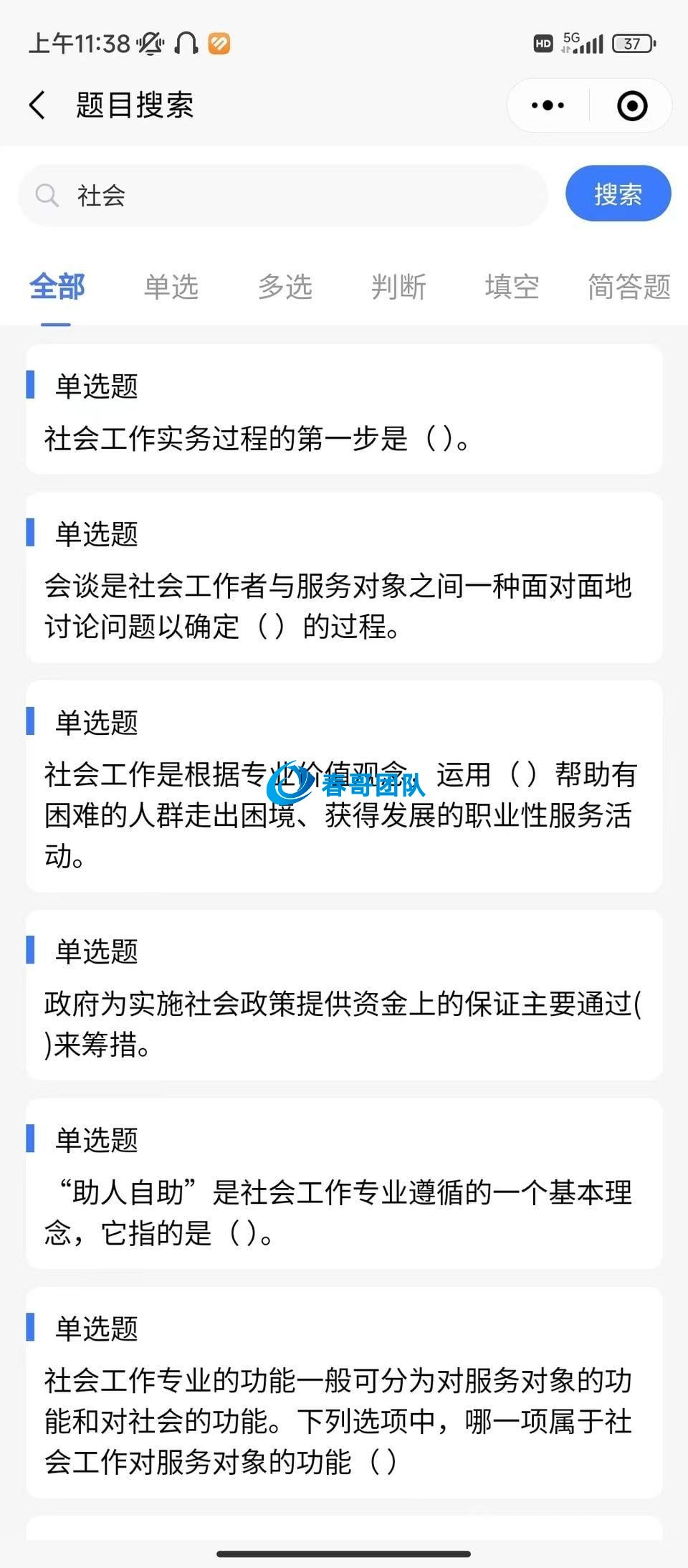Viewport: 688px width, 1568px height.
Task: Open question 社会工作实务过程的第一步是
Action: (344, 409)
